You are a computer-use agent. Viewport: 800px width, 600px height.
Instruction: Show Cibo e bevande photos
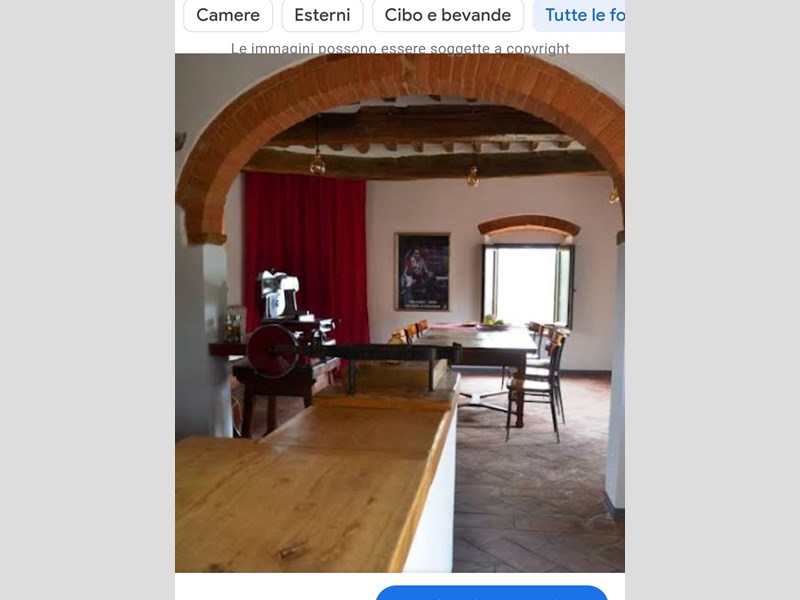tap(447, 15)
